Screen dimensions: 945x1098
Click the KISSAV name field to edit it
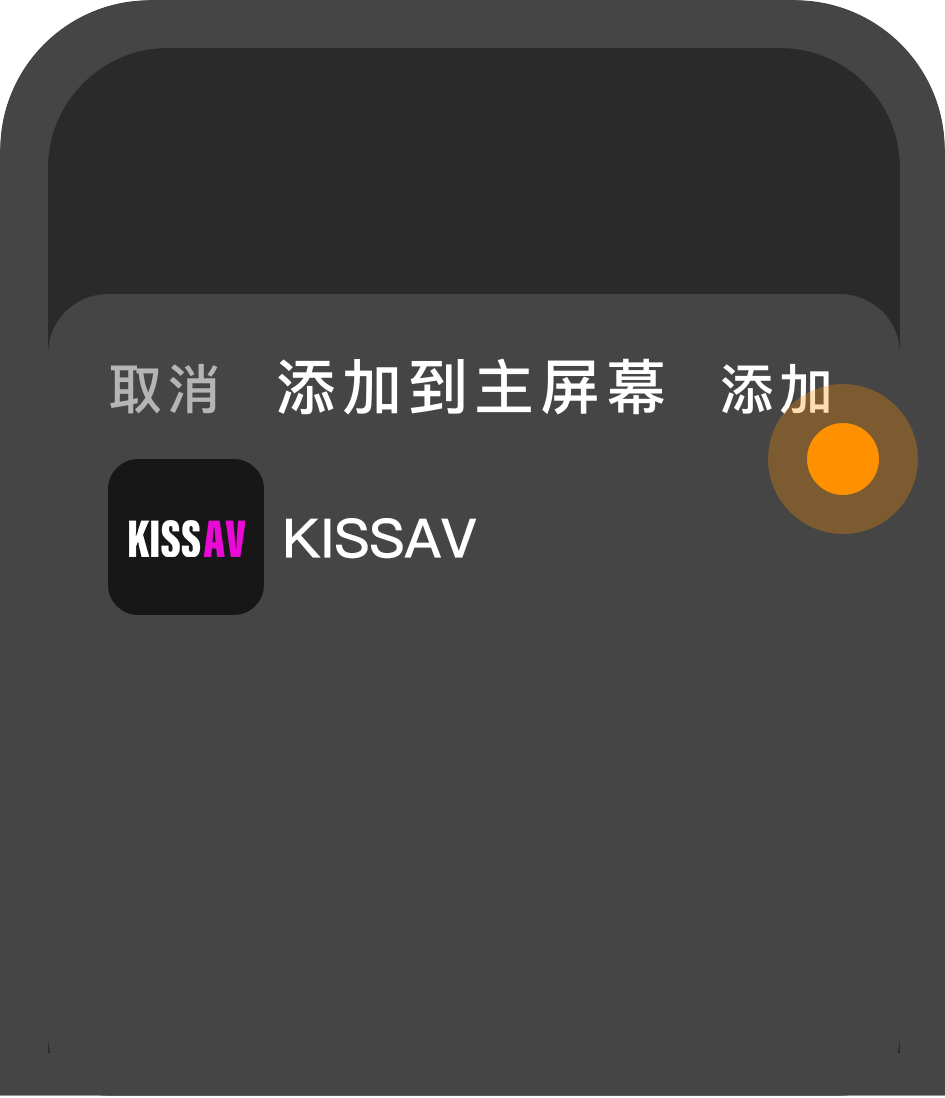[x=381, y=538]
